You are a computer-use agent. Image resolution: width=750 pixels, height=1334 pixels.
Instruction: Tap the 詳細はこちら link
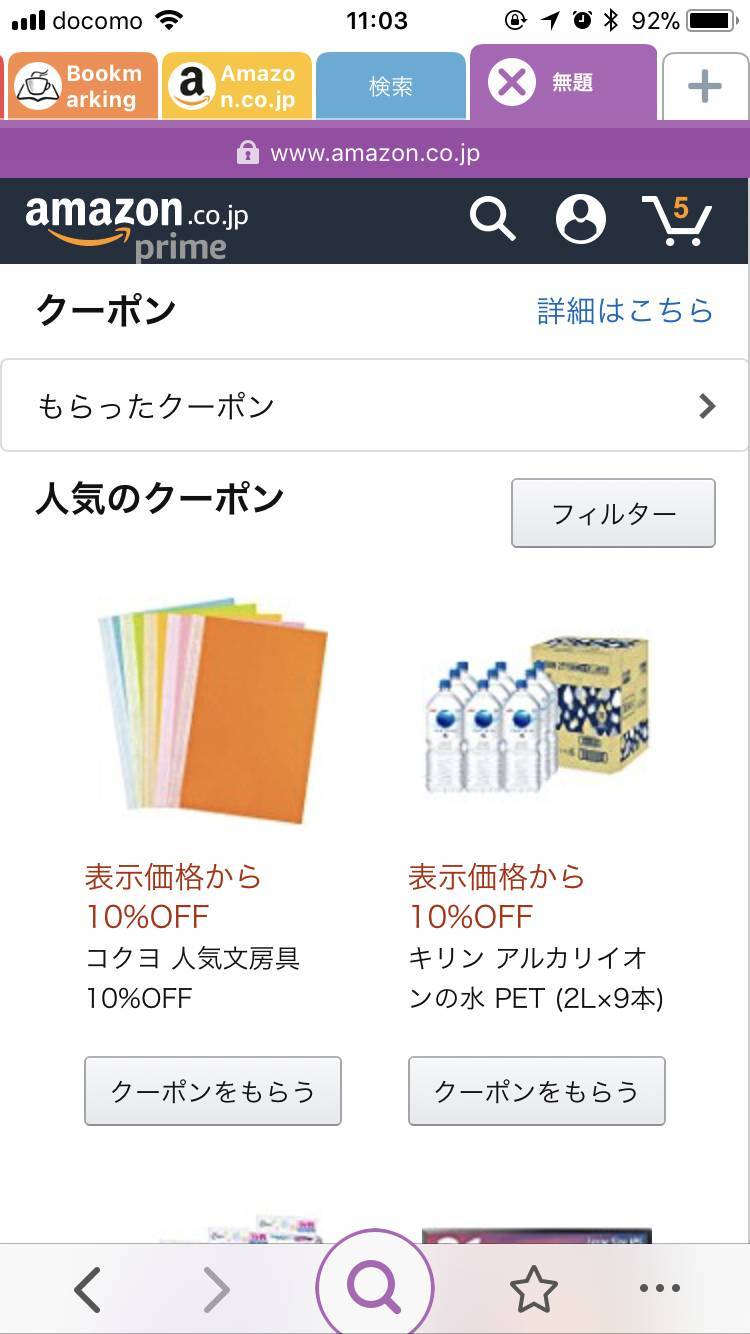tap(625, 311)
